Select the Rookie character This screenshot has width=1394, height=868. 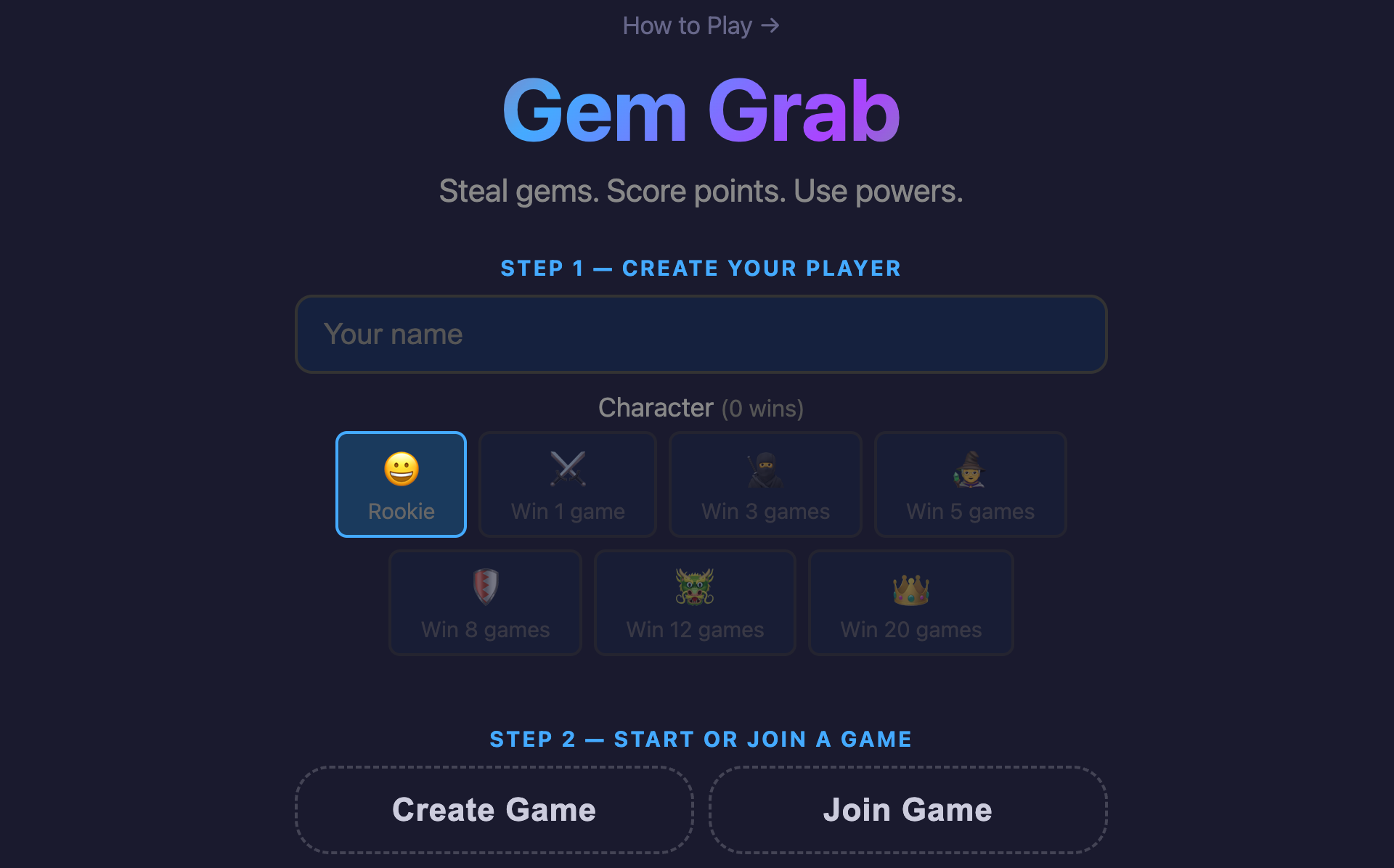[401, 484]
